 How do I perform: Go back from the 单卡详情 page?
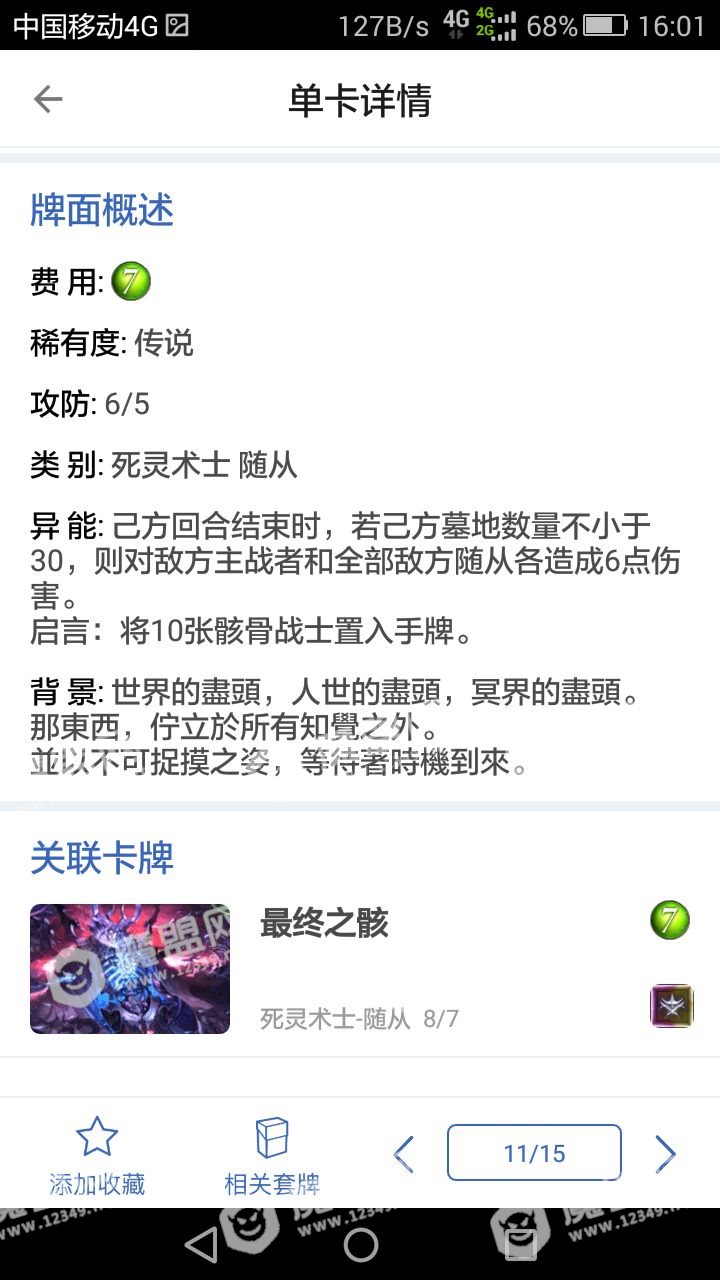pos(47,99)
